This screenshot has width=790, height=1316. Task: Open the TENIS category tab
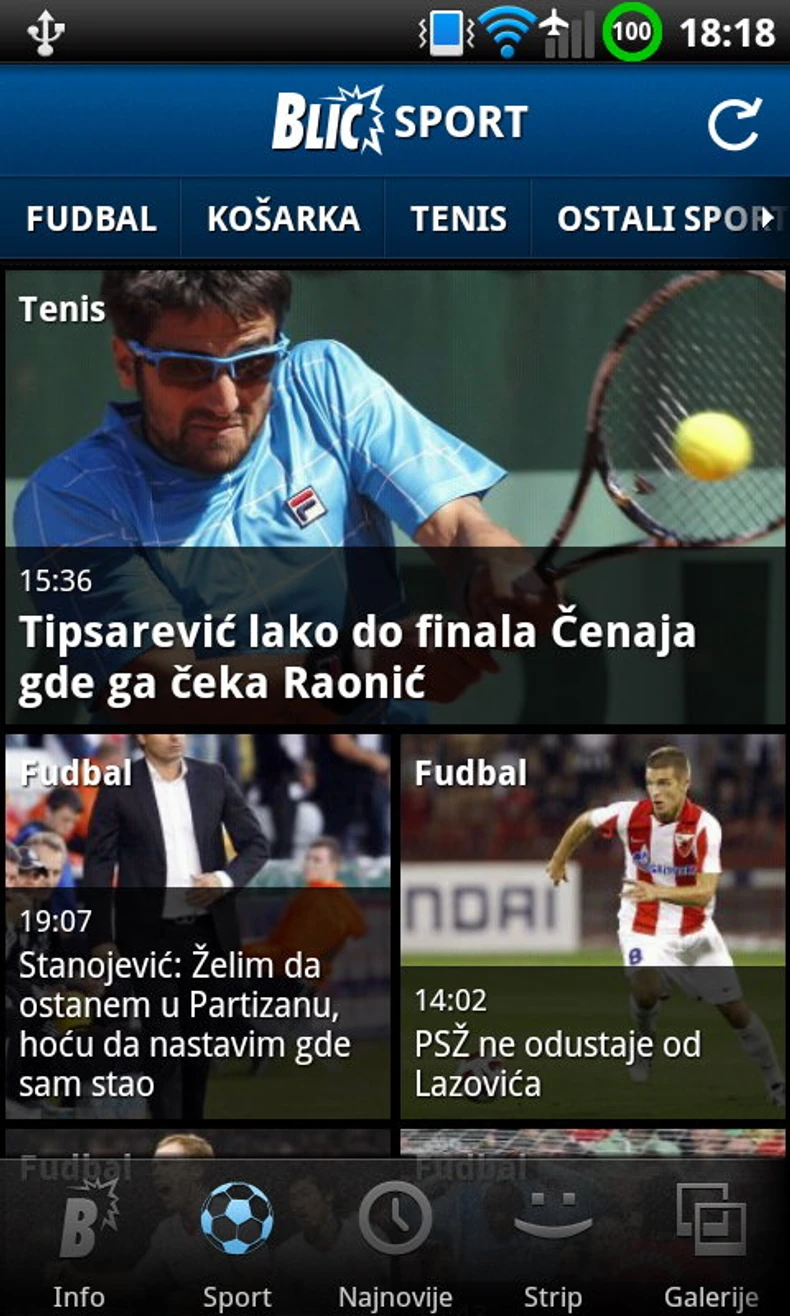pyautogui.click(x=458, y=219)
